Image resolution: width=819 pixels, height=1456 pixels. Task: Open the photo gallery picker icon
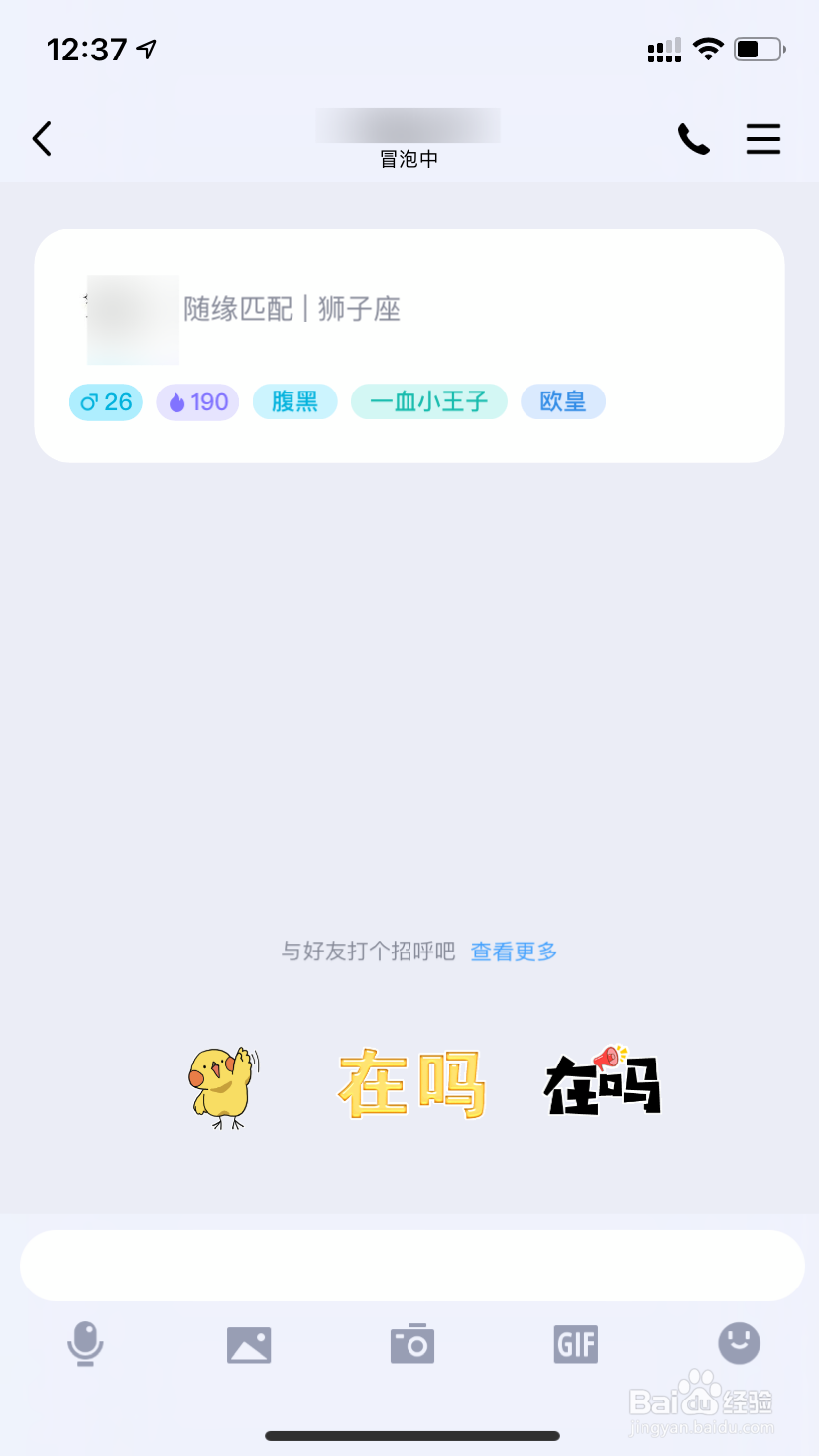click(x=249, y=1344)
